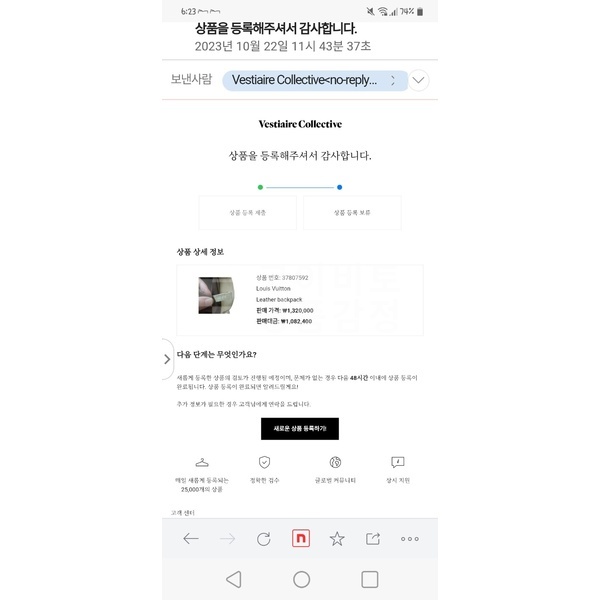This screenshot has width=600, height=600.
Task: Open the side panel arrow handle
Action: (168, 359)
